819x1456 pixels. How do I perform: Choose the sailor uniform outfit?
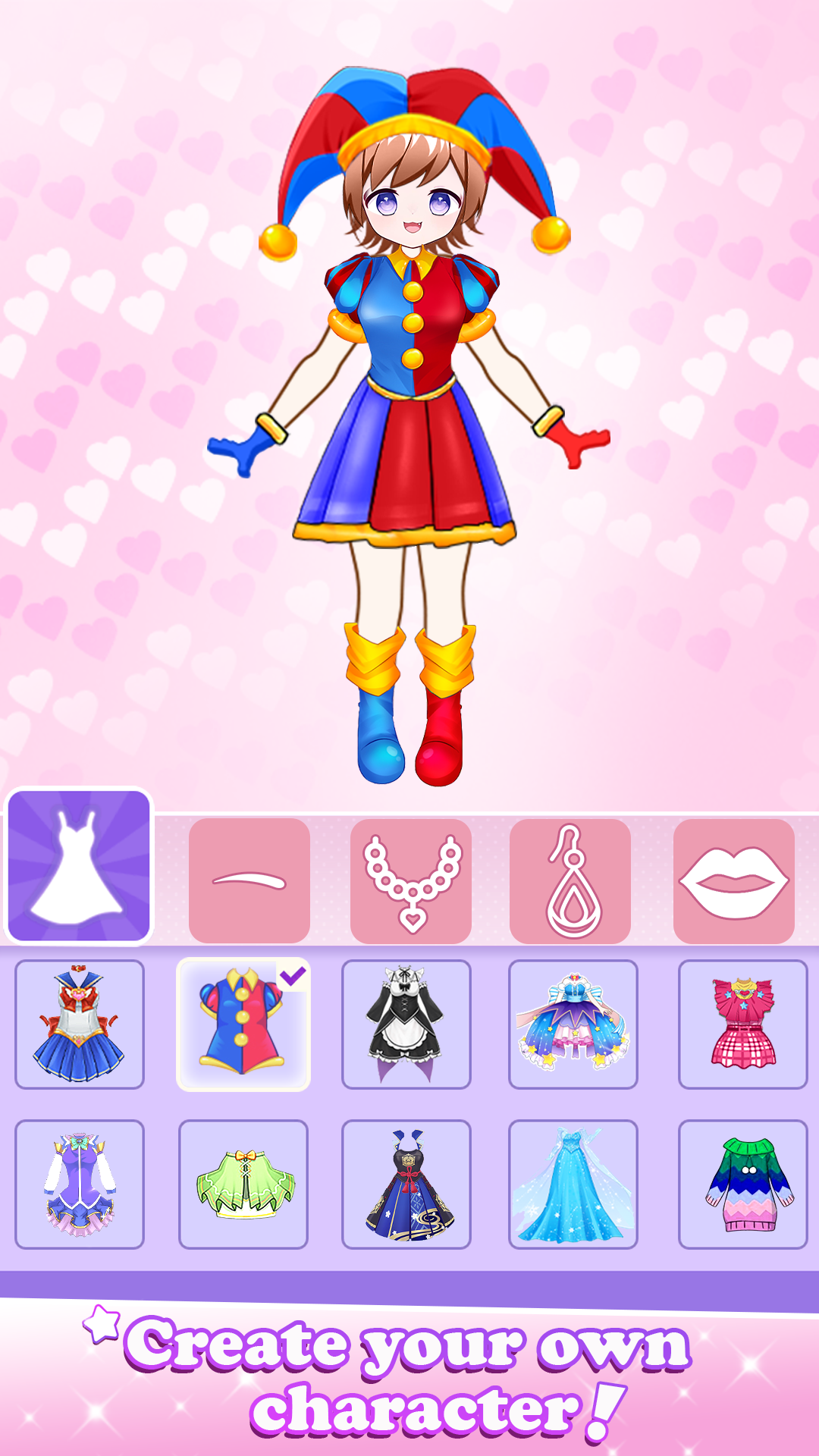point(80,1025)
